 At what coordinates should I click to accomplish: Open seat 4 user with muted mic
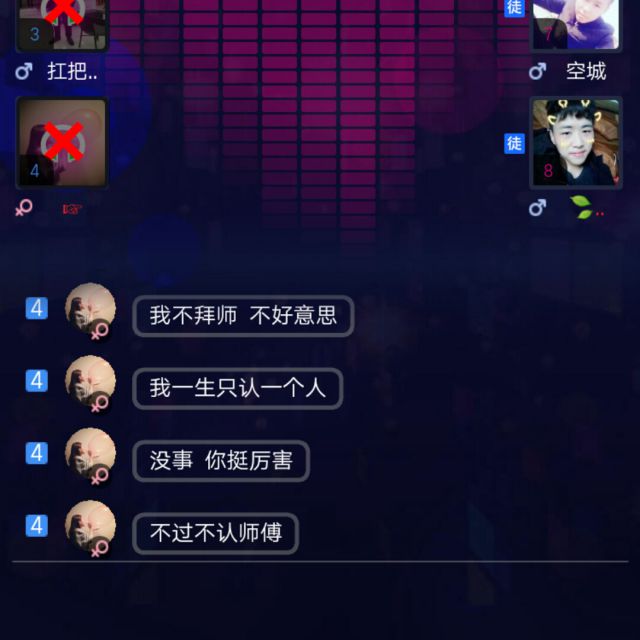tap(62, 143)
